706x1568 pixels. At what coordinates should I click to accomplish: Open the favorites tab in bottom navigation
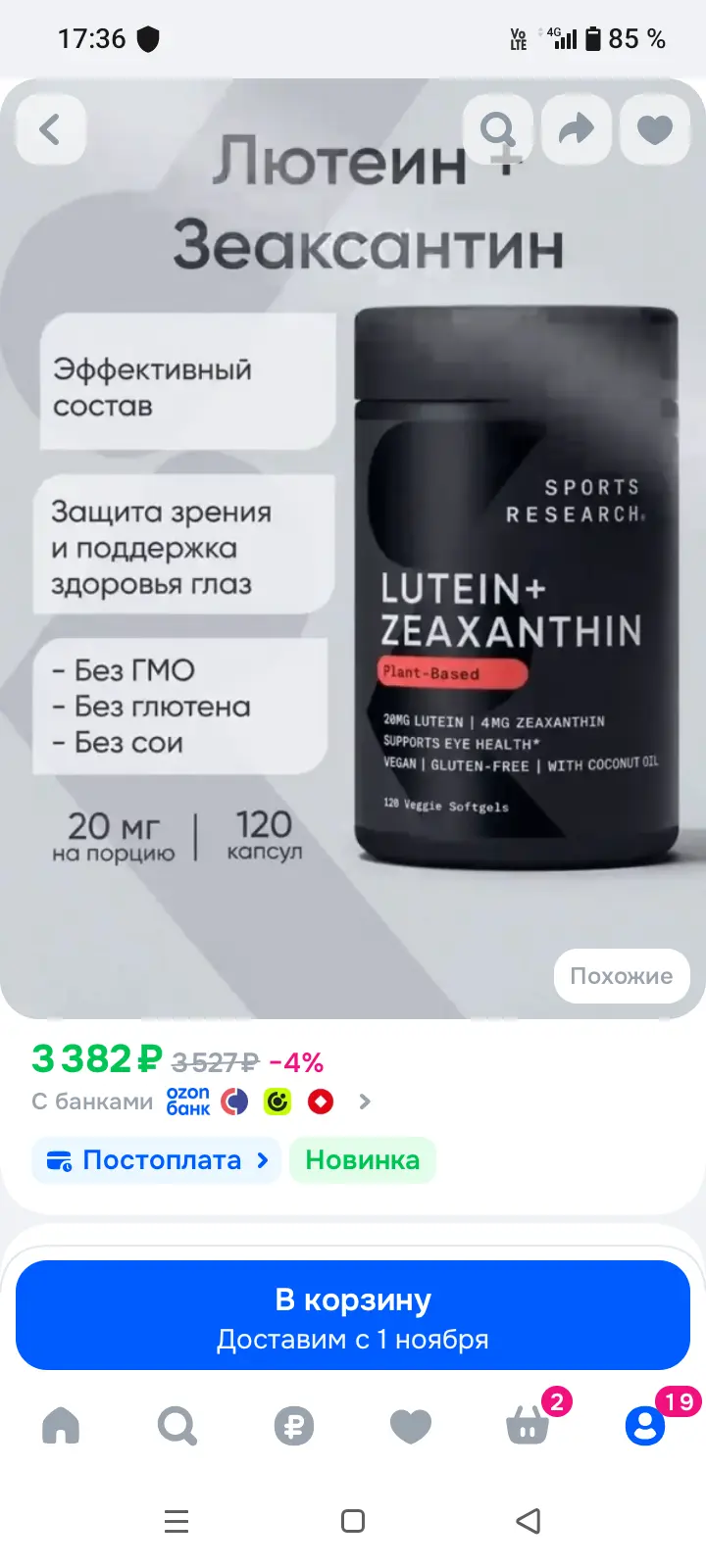(411, 1425)
